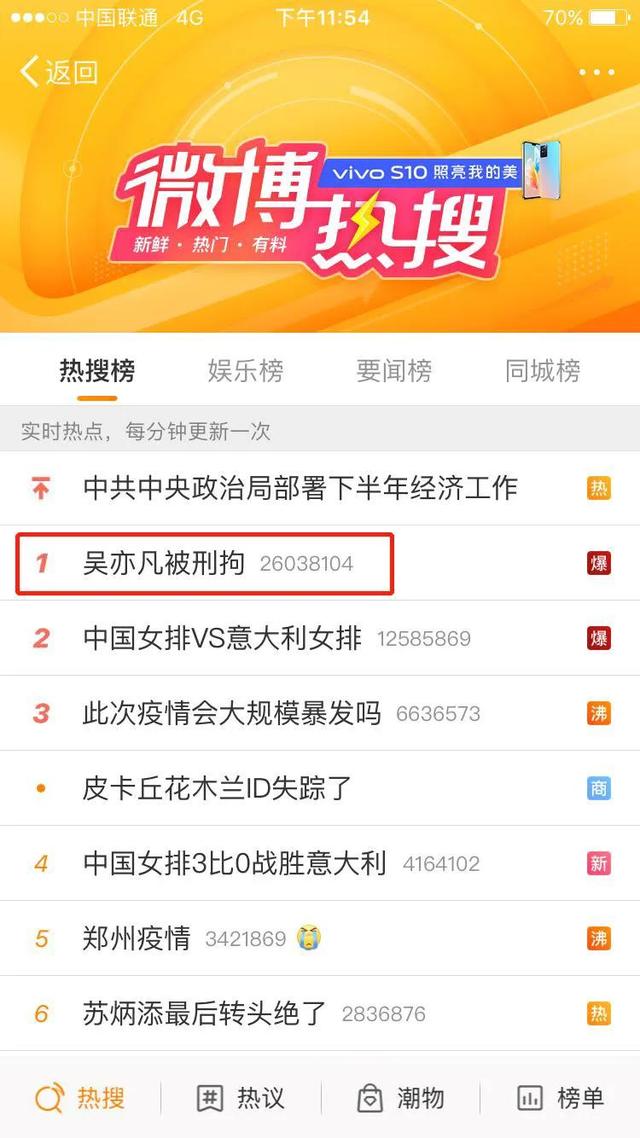Screen dimensions: 640x1138
Task: Switch to the 同城榜 tab
Action: pyautogui.click(x=542, y=371)
